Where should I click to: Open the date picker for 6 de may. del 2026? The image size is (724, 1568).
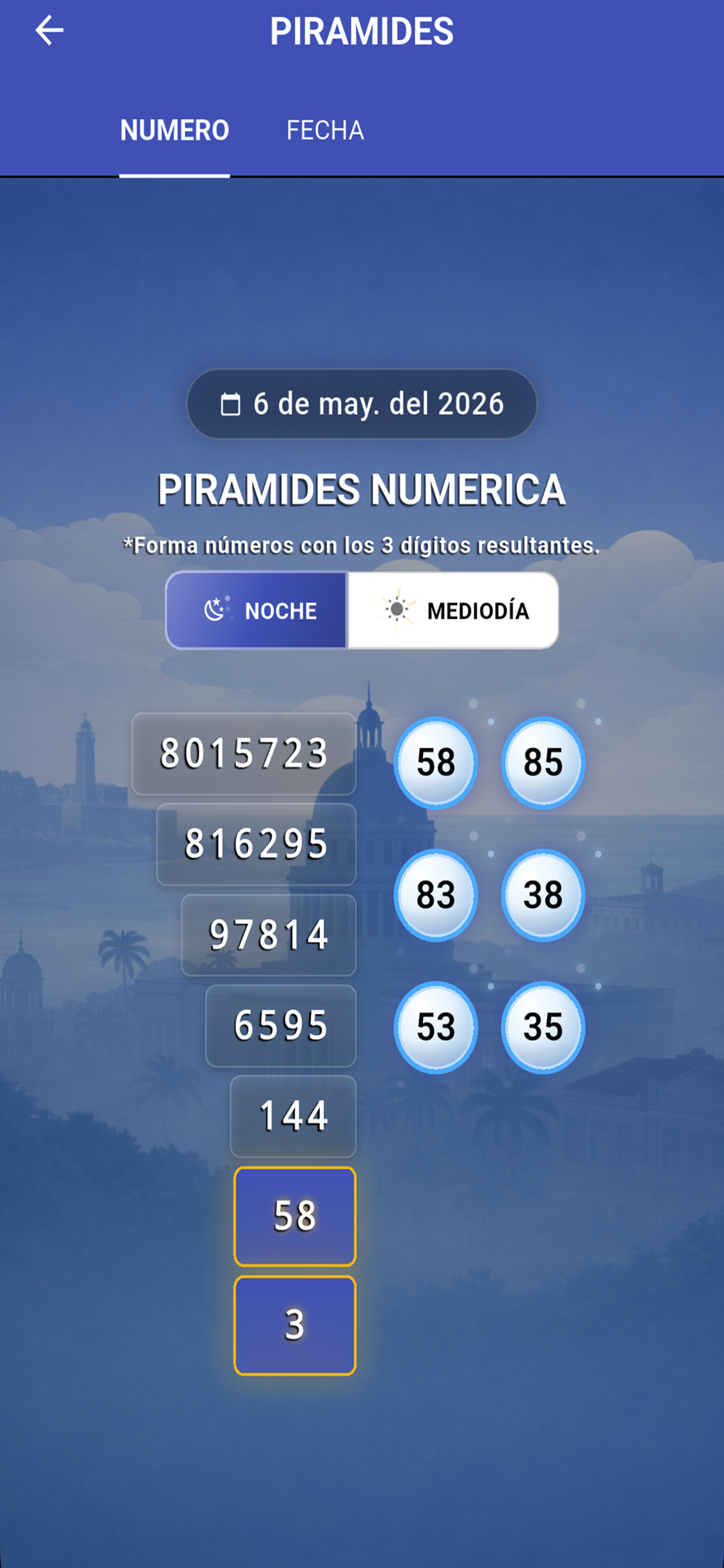click(x=362, y=404)
